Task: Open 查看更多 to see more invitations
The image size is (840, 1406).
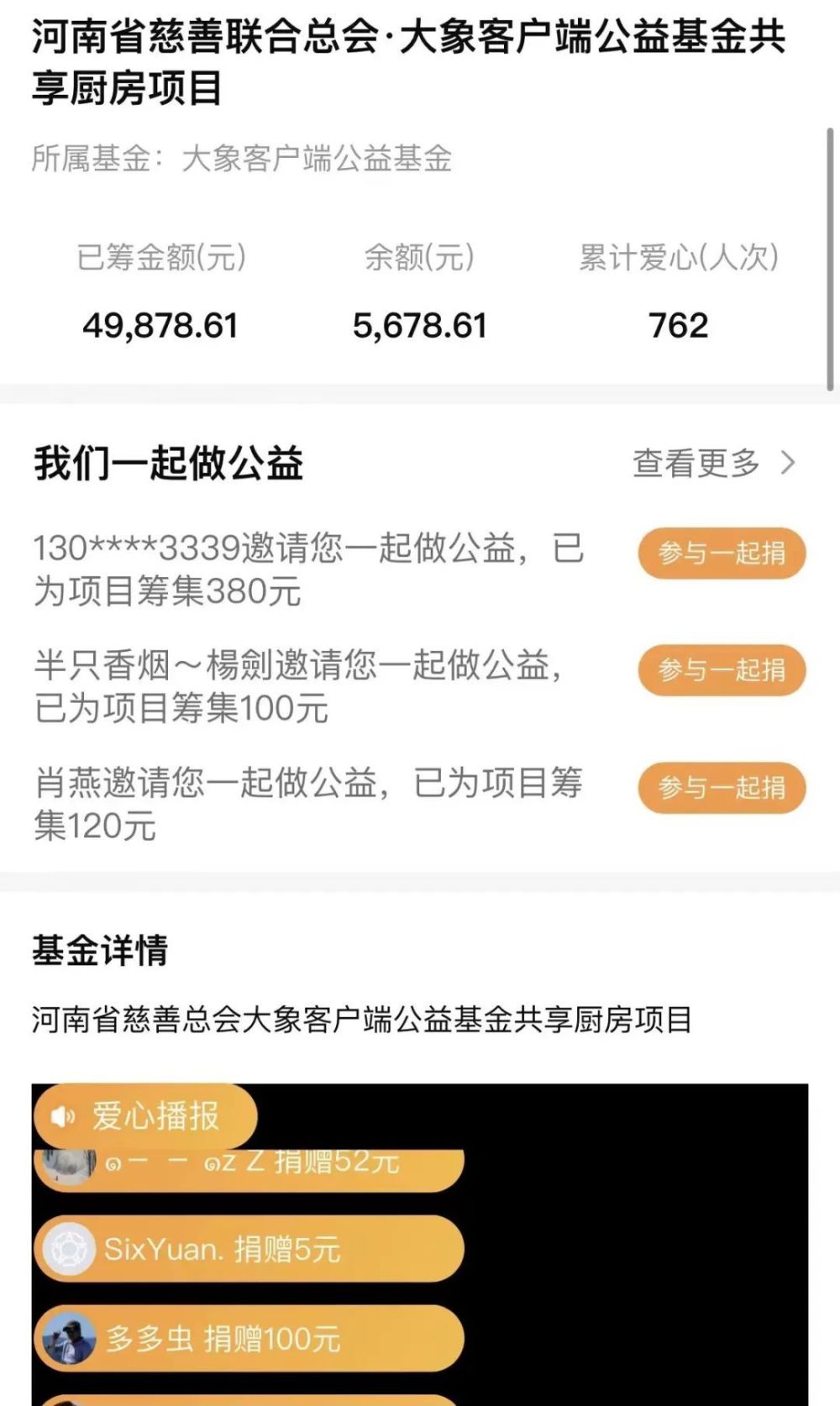Action: click(x=712, y=463)
